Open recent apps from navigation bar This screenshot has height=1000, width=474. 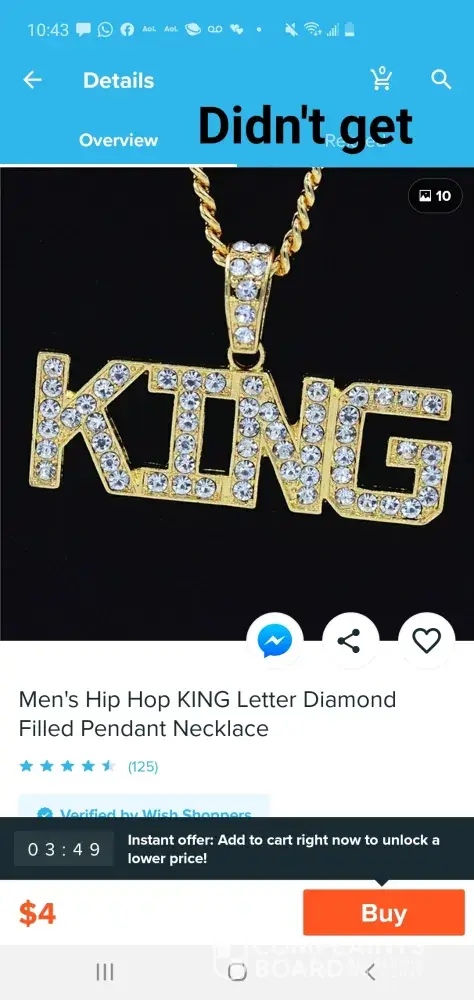point(105,972)
